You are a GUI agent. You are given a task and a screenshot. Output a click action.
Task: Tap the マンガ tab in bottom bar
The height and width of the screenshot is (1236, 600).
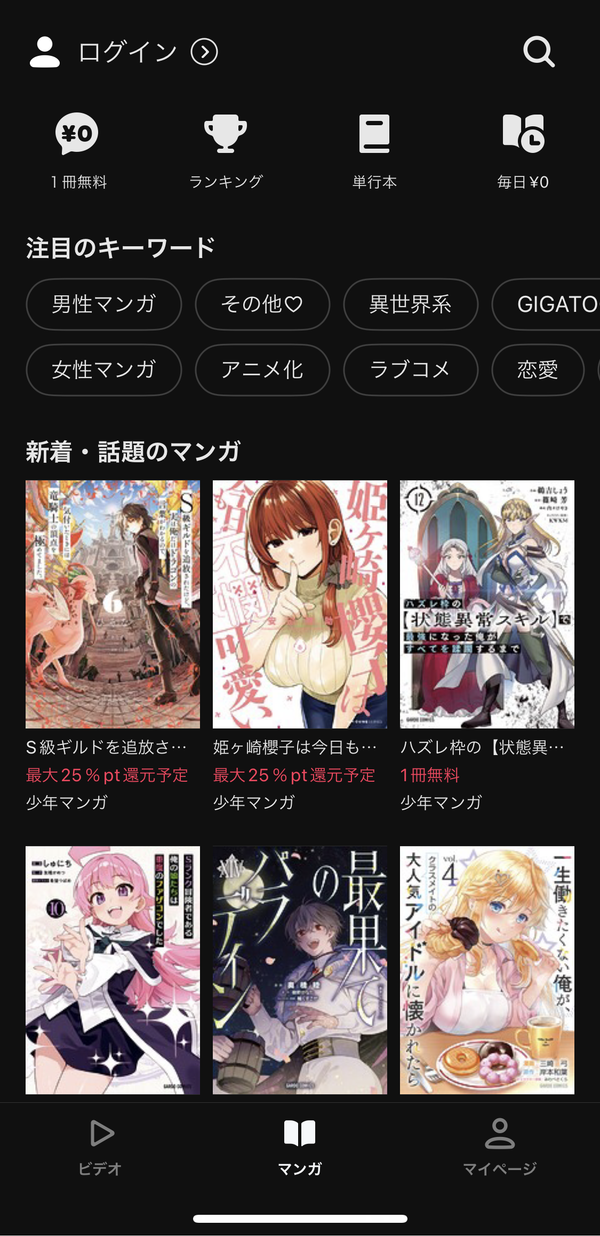pos(300,1147)
